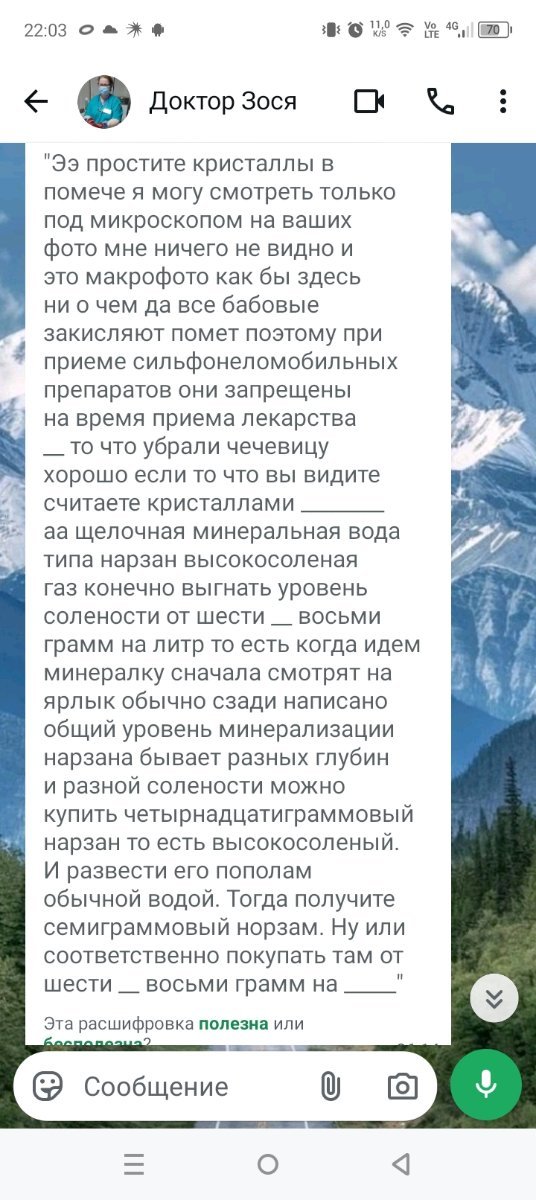Open the overflow menu
The image size is (536, 1200).
click(503, 101)
